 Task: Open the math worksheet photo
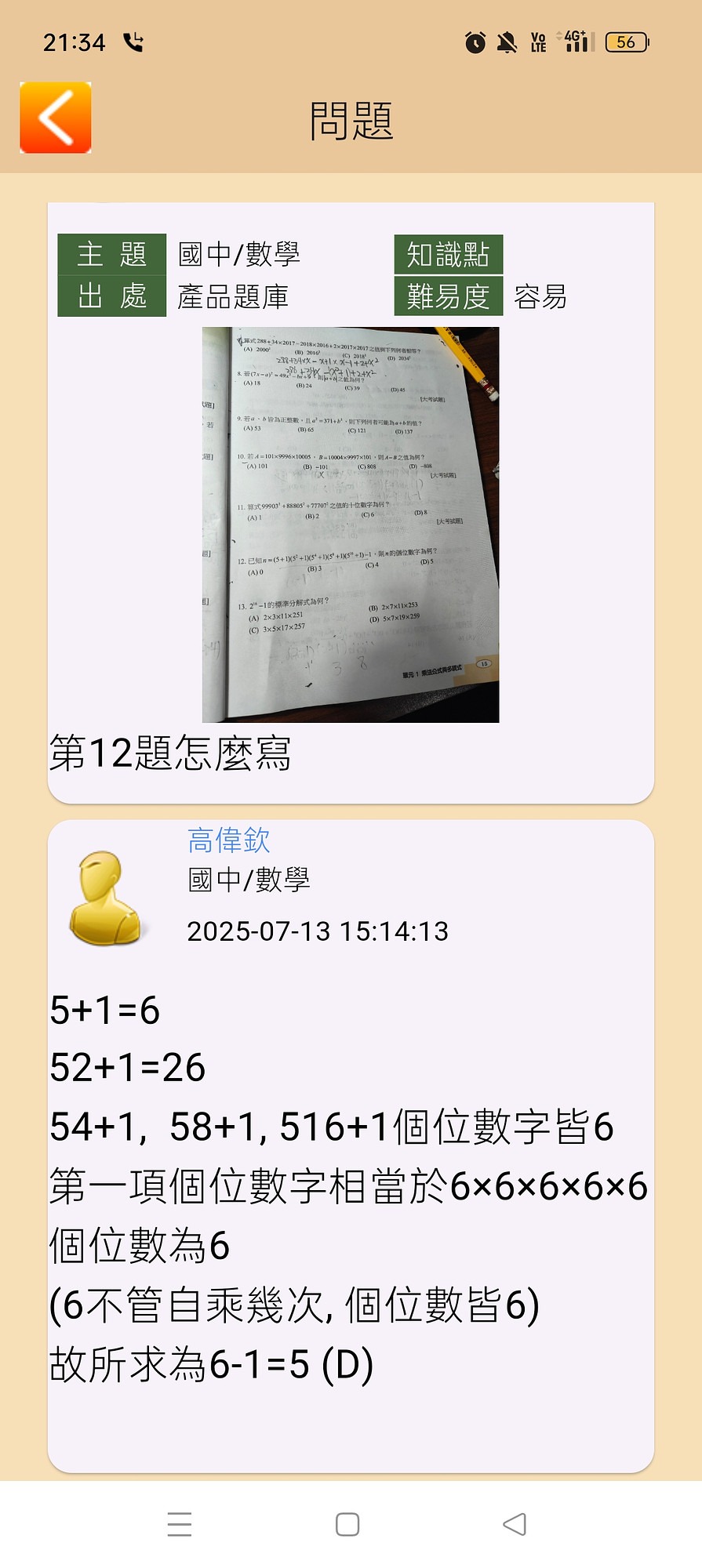[351, 524]
